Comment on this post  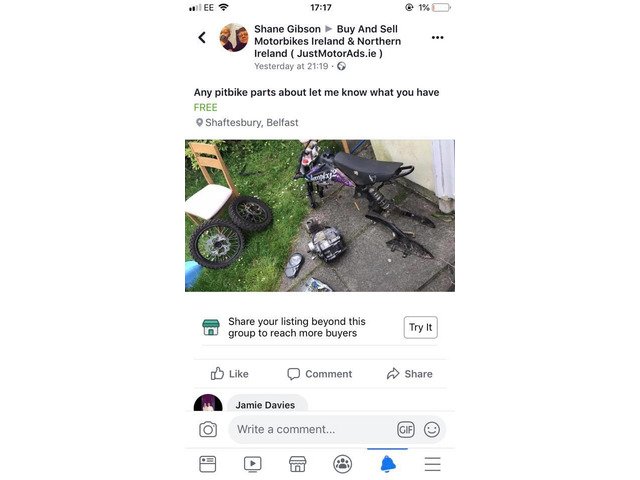point(320,374)
